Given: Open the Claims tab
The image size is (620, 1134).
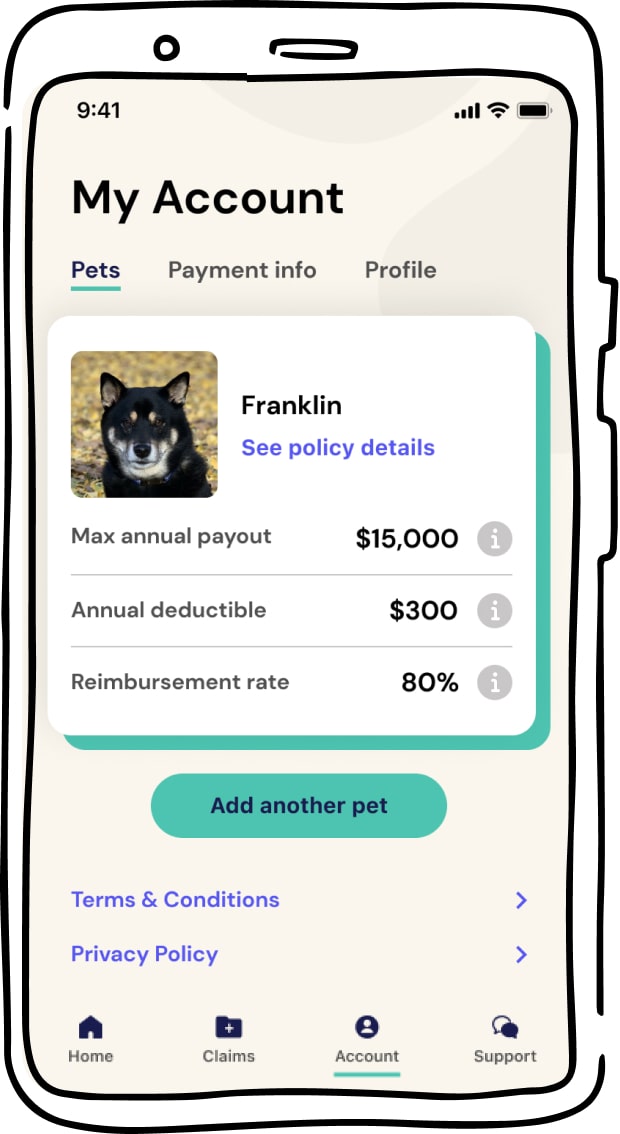Looking at the screenshot, I should [229, 1039].
